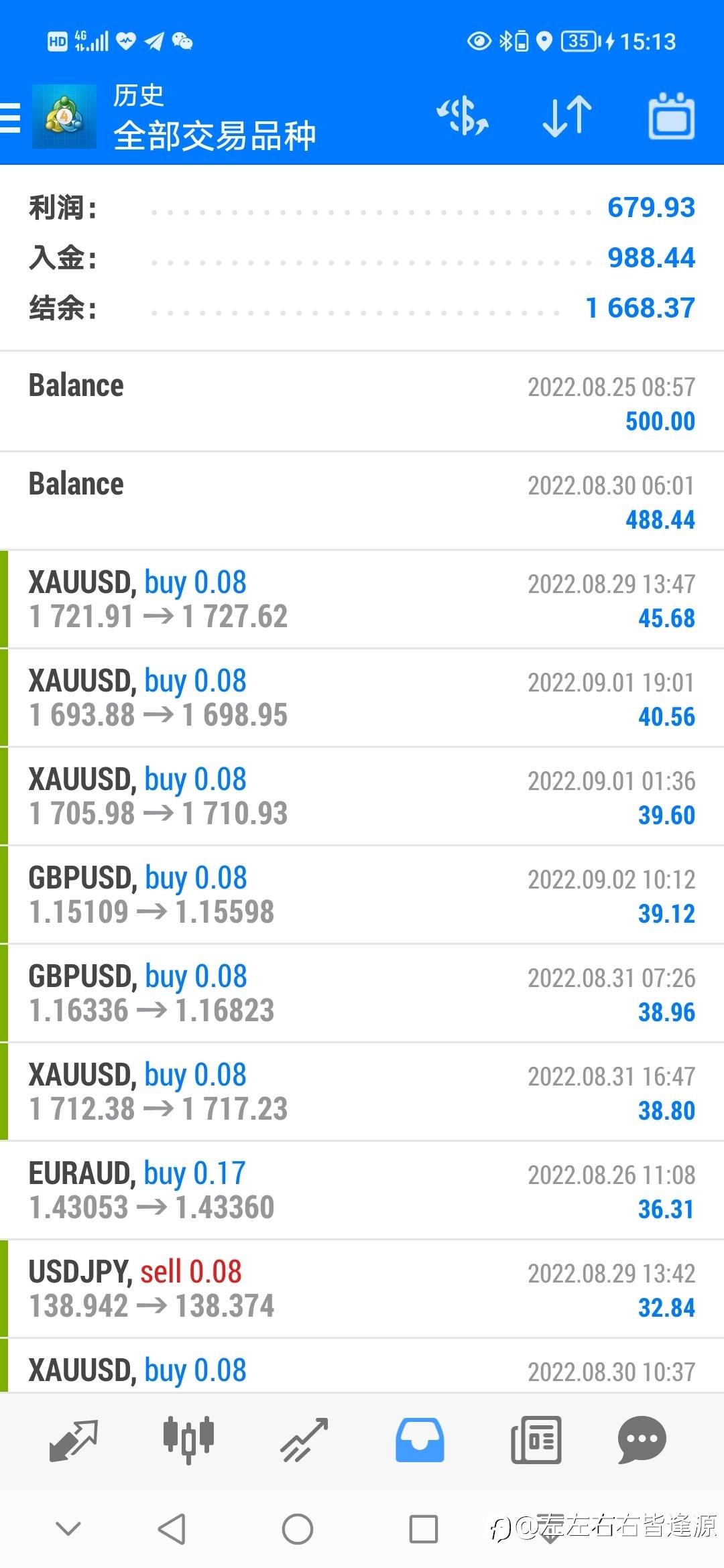This screenshot has width=724, height=1568.
Task: Open the EURAUD buy 0.17 trade
Action: point(362,1191)
